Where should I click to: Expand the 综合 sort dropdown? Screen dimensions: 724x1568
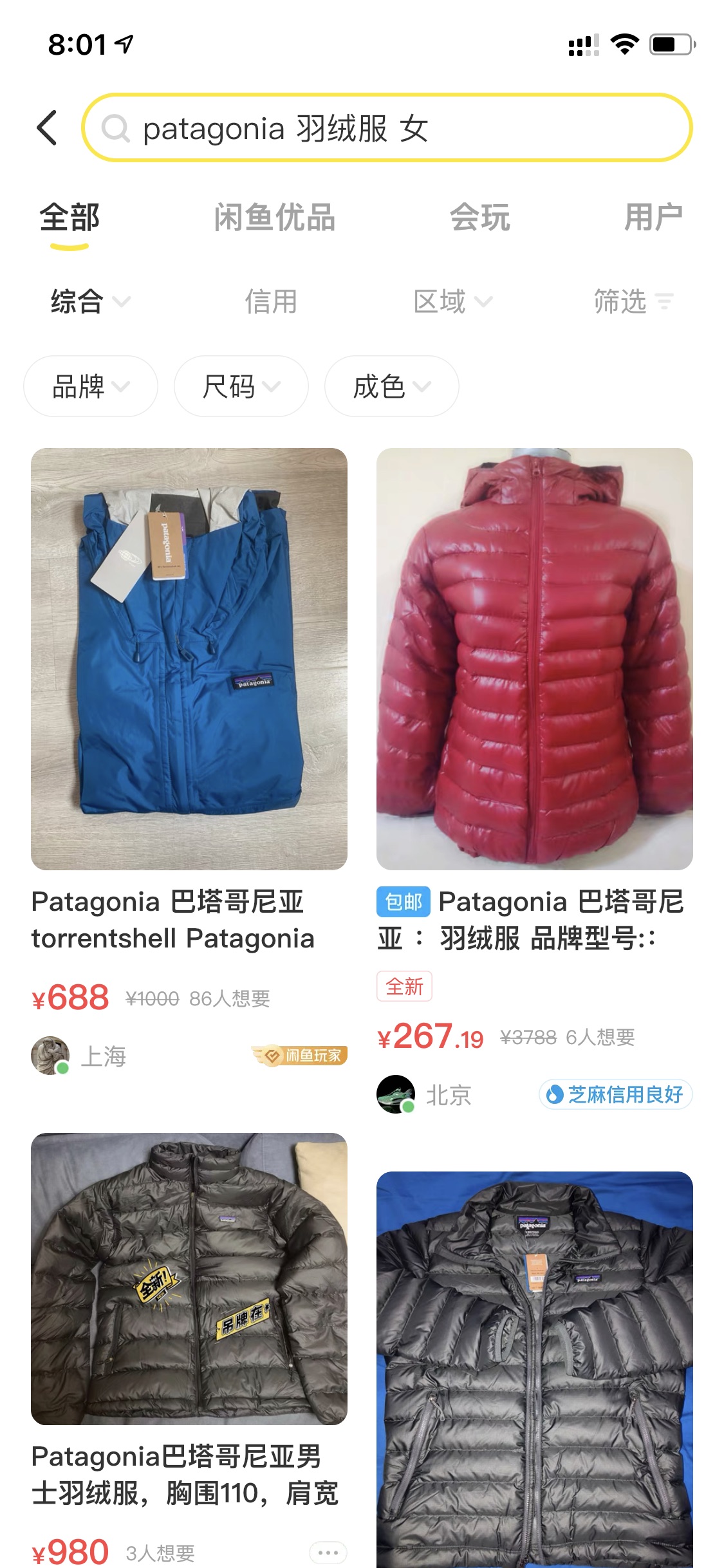90,301
